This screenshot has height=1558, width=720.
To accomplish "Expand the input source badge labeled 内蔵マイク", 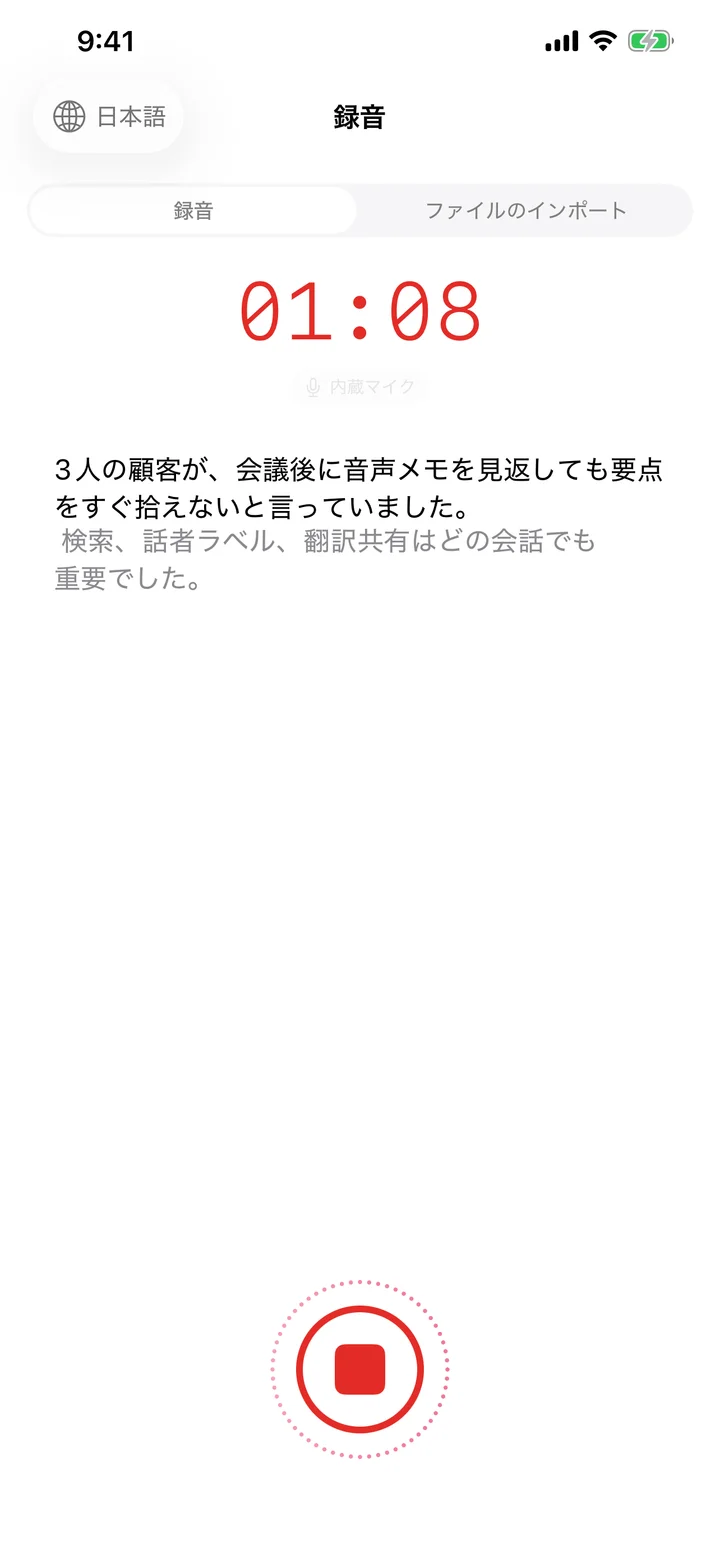I will (x=360, y=388).
